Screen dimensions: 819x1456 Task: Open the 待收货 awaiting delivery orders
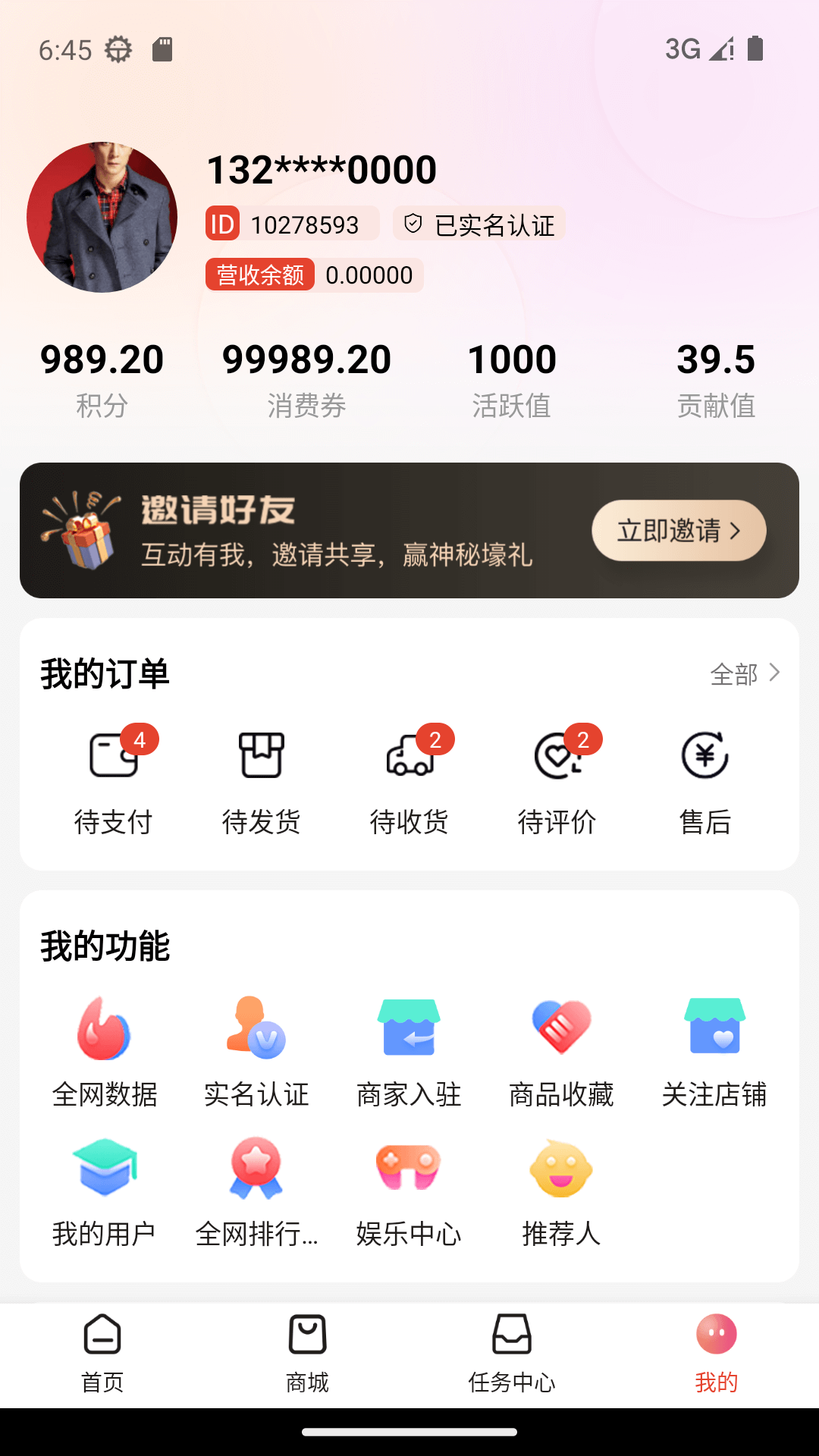point(409,781)
